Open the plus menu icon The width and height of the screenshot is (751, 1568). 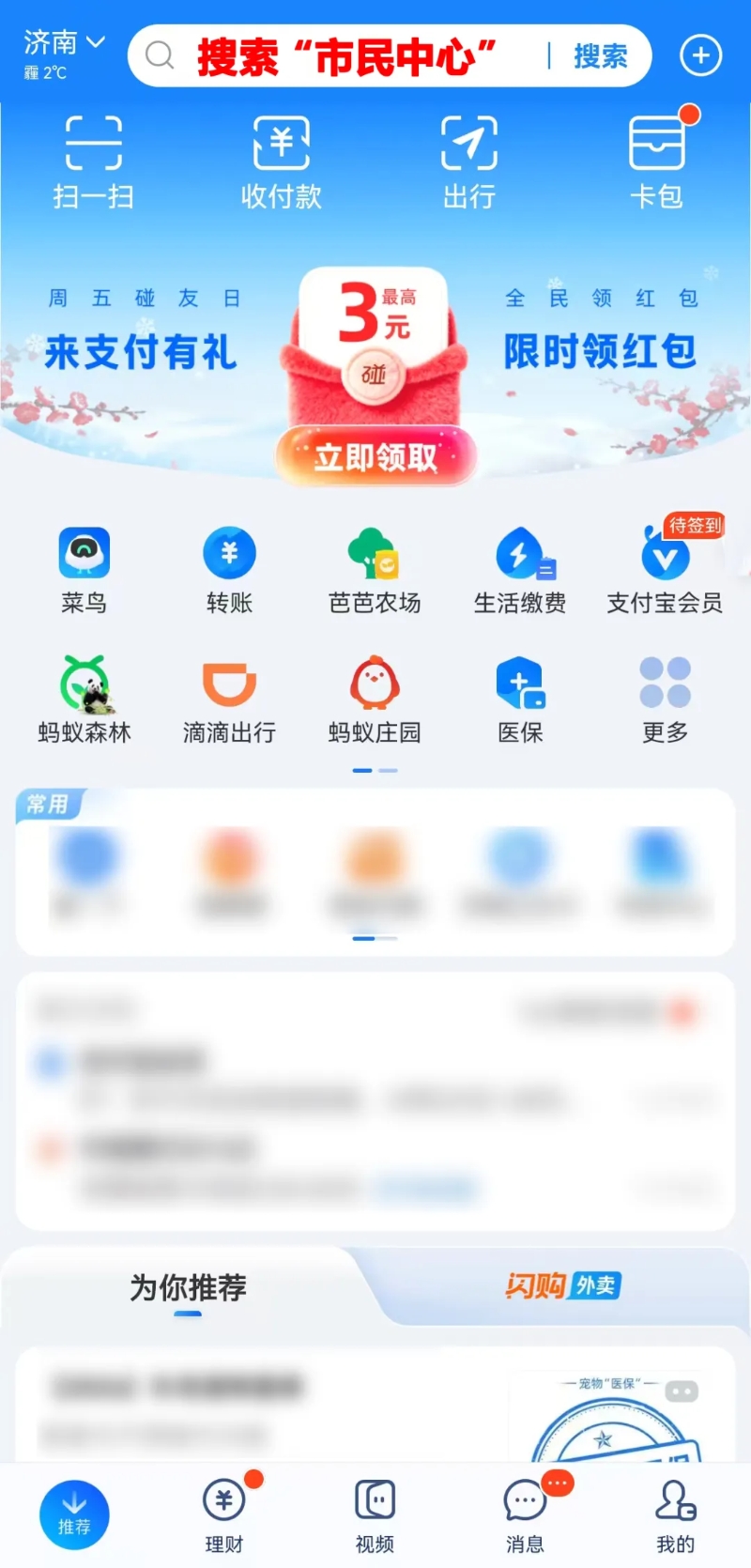click(x=700, y=55)
